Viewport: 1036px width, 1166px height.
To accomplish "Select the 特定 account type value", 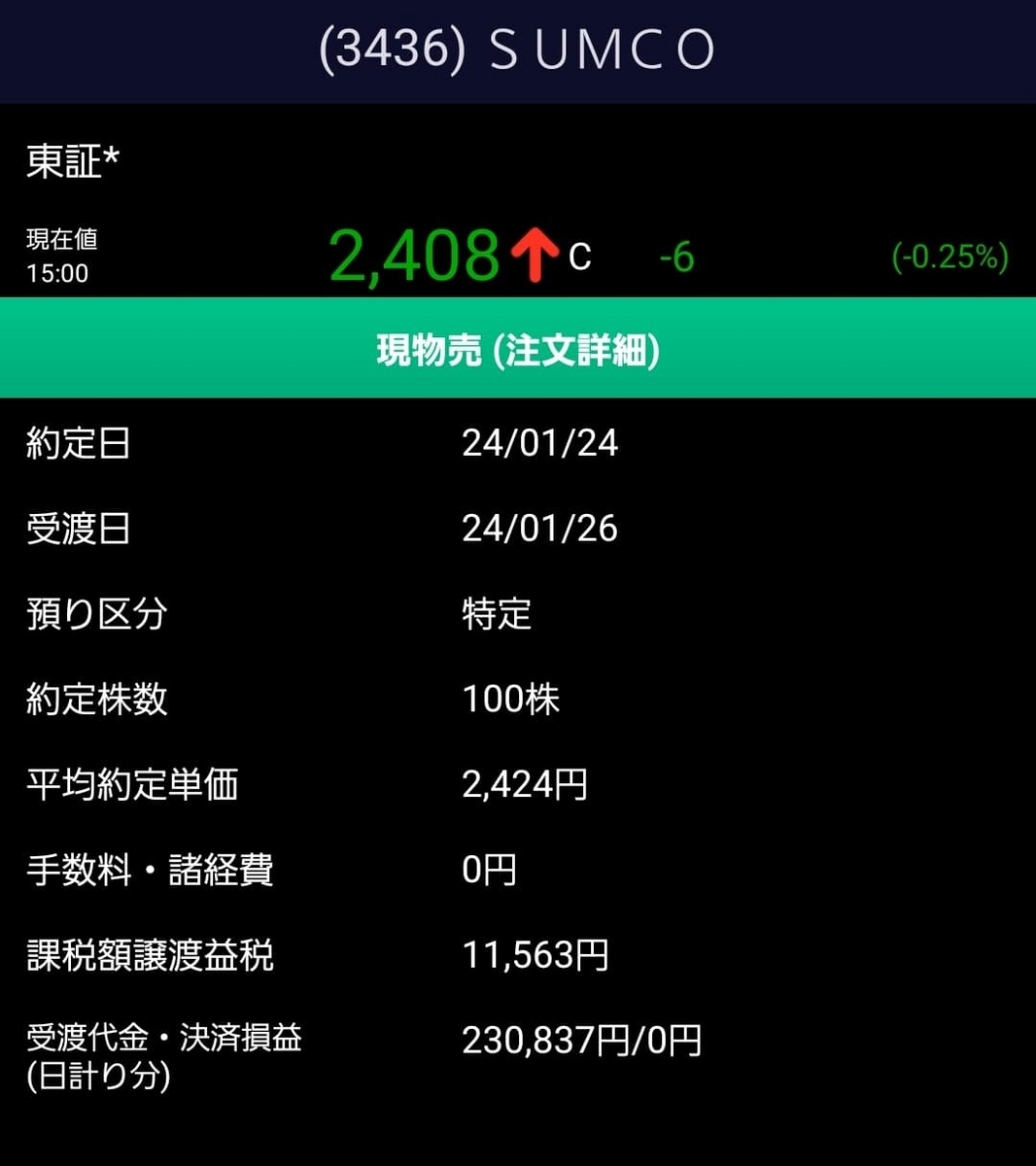I will pos(494,614).
